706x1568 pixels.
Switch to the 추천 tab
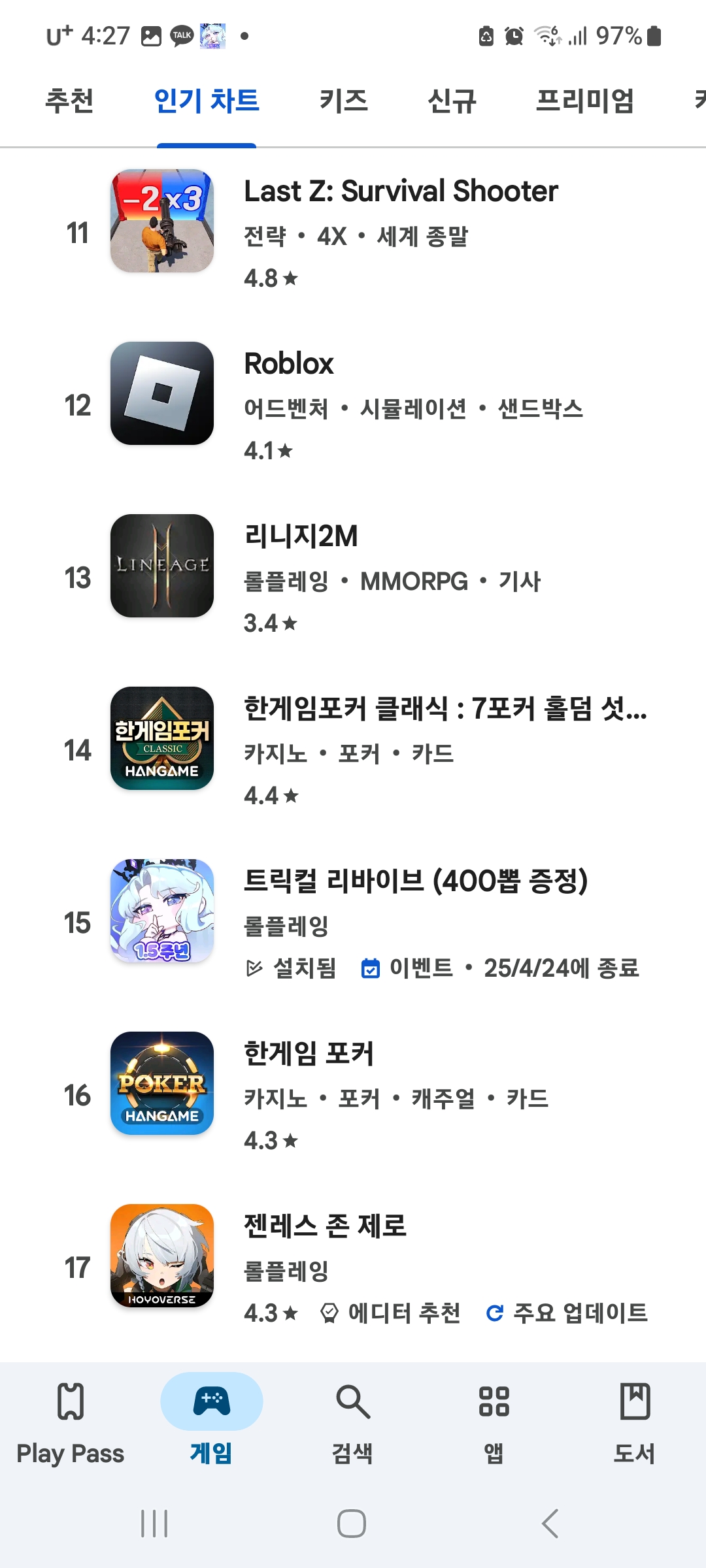(69, 101)
